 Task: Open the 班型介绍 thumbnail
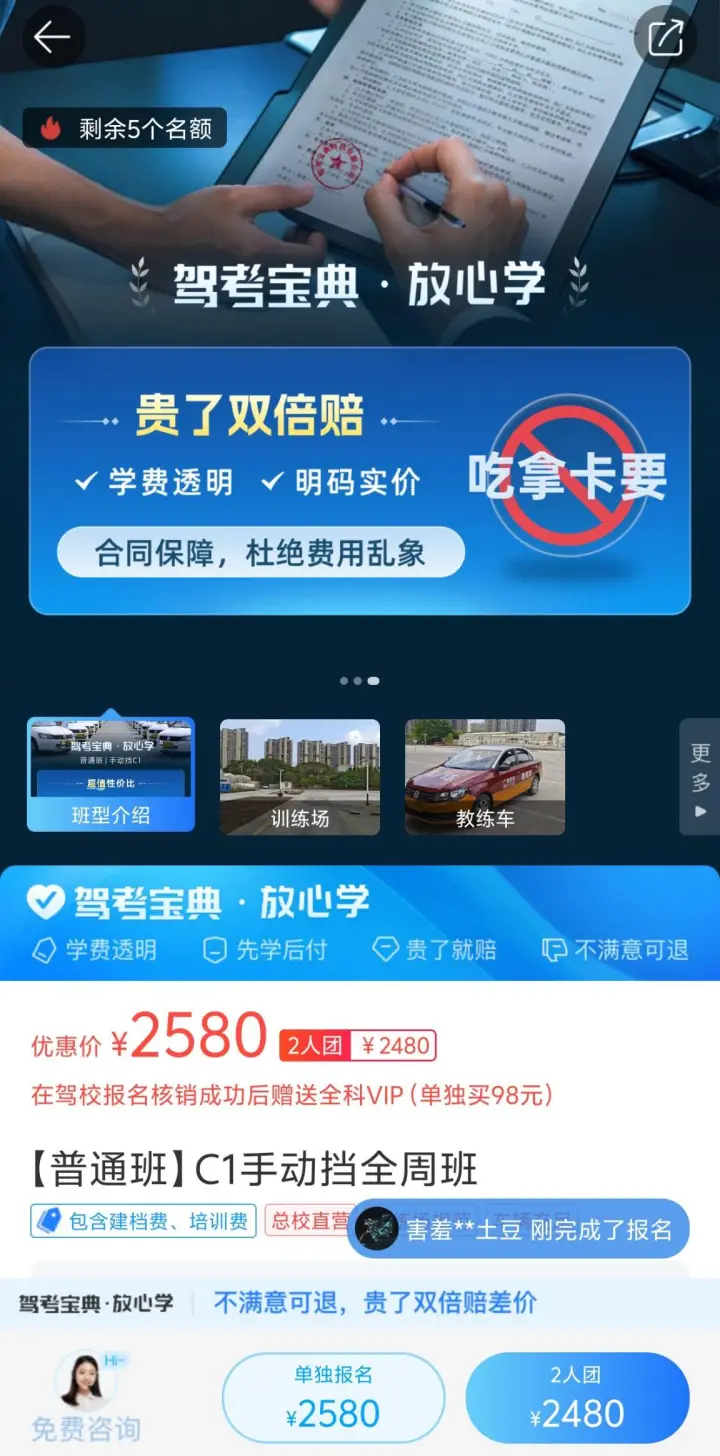pyautogui.click(x=111, y=775)
